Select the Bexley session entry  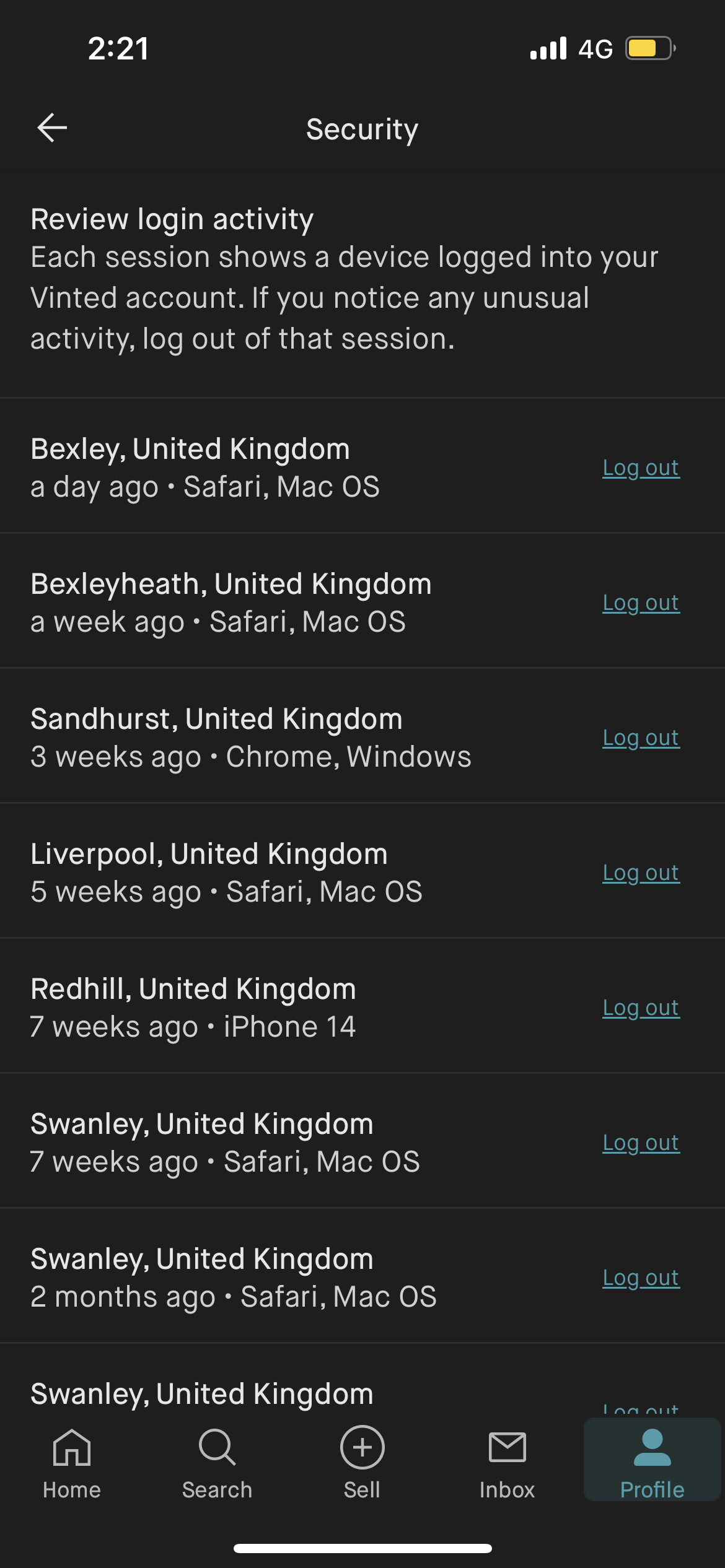click(x=248, y=468)
